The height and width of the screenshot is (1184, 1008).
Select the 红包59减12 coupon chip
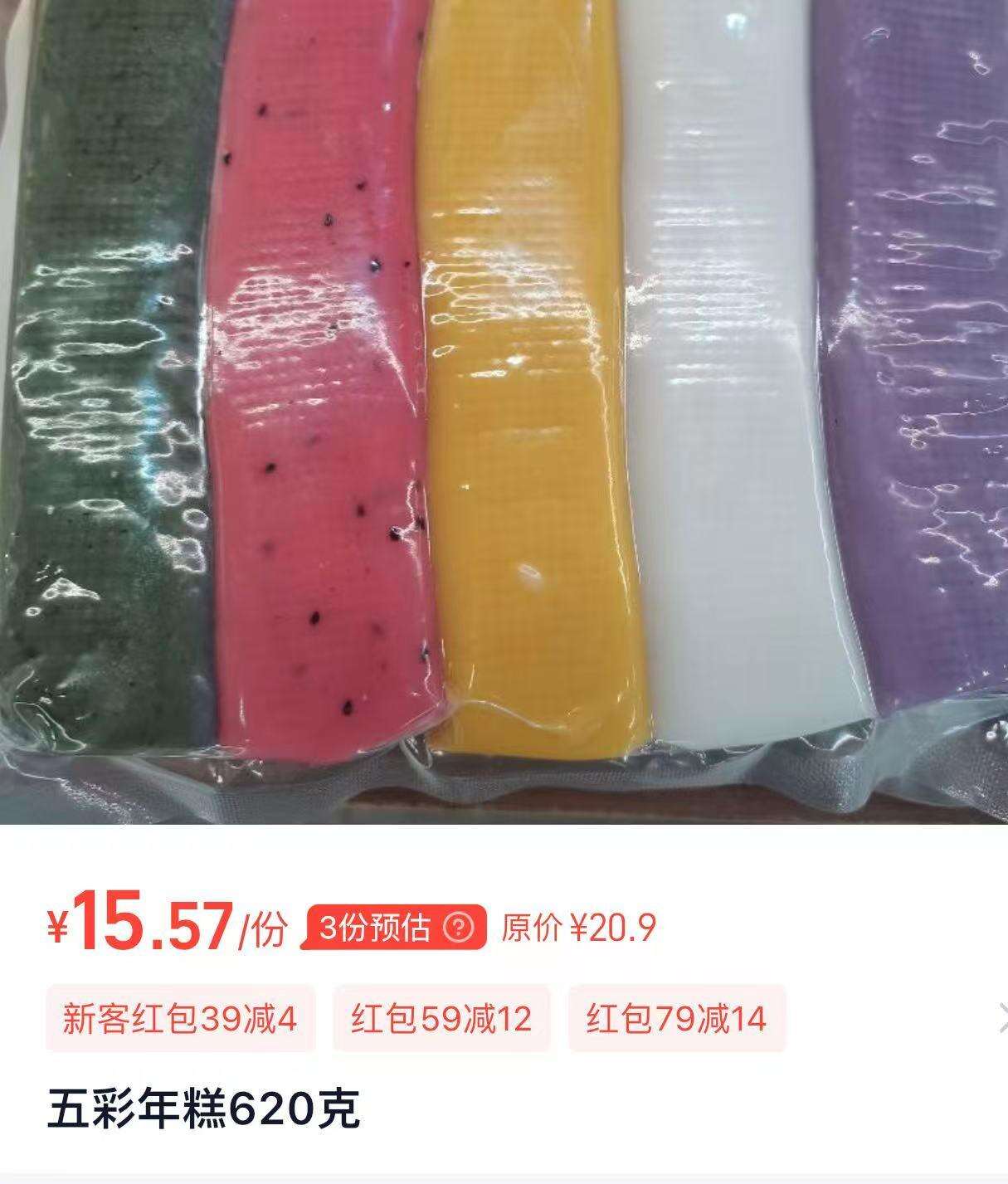coord(441,1018)
